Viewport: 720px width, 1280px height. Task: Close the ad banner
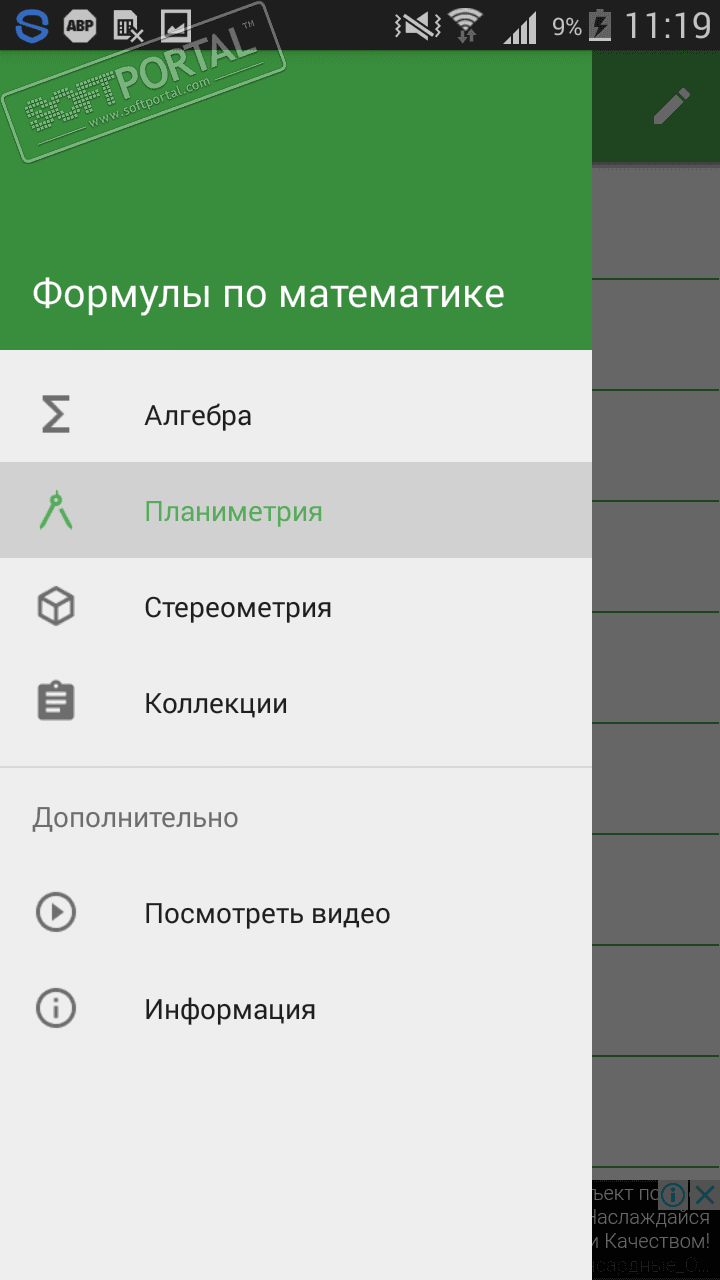[x=705, y=1194]
